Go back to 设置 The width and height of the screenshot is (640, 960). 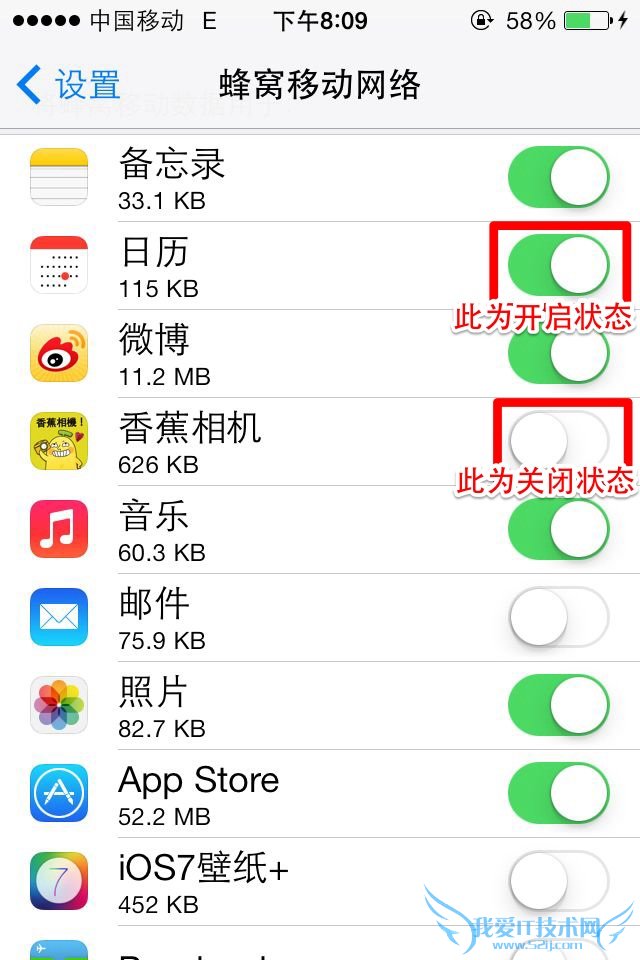tap(68, 85)
